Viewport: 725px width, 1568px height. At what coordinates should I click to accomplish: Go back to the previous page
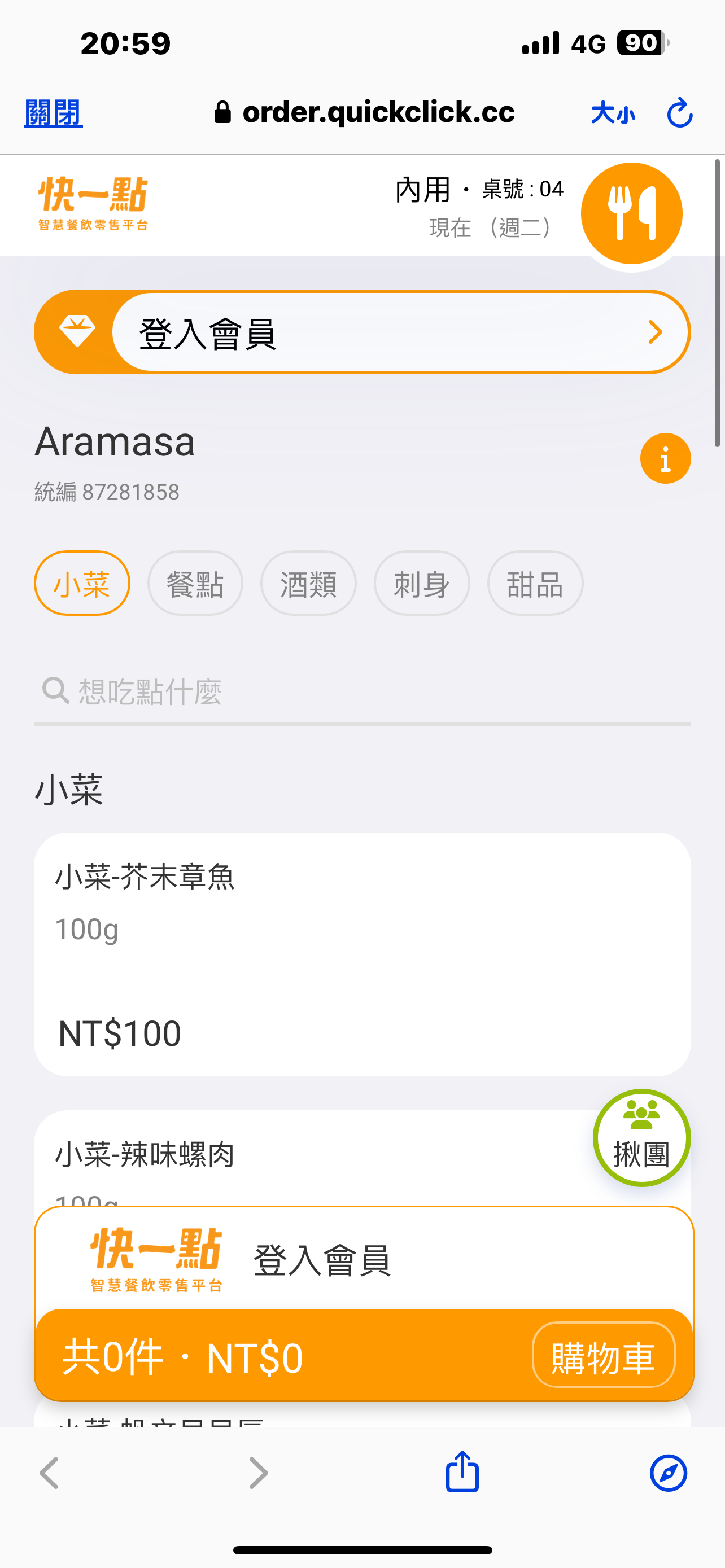tap(50, 1473)
